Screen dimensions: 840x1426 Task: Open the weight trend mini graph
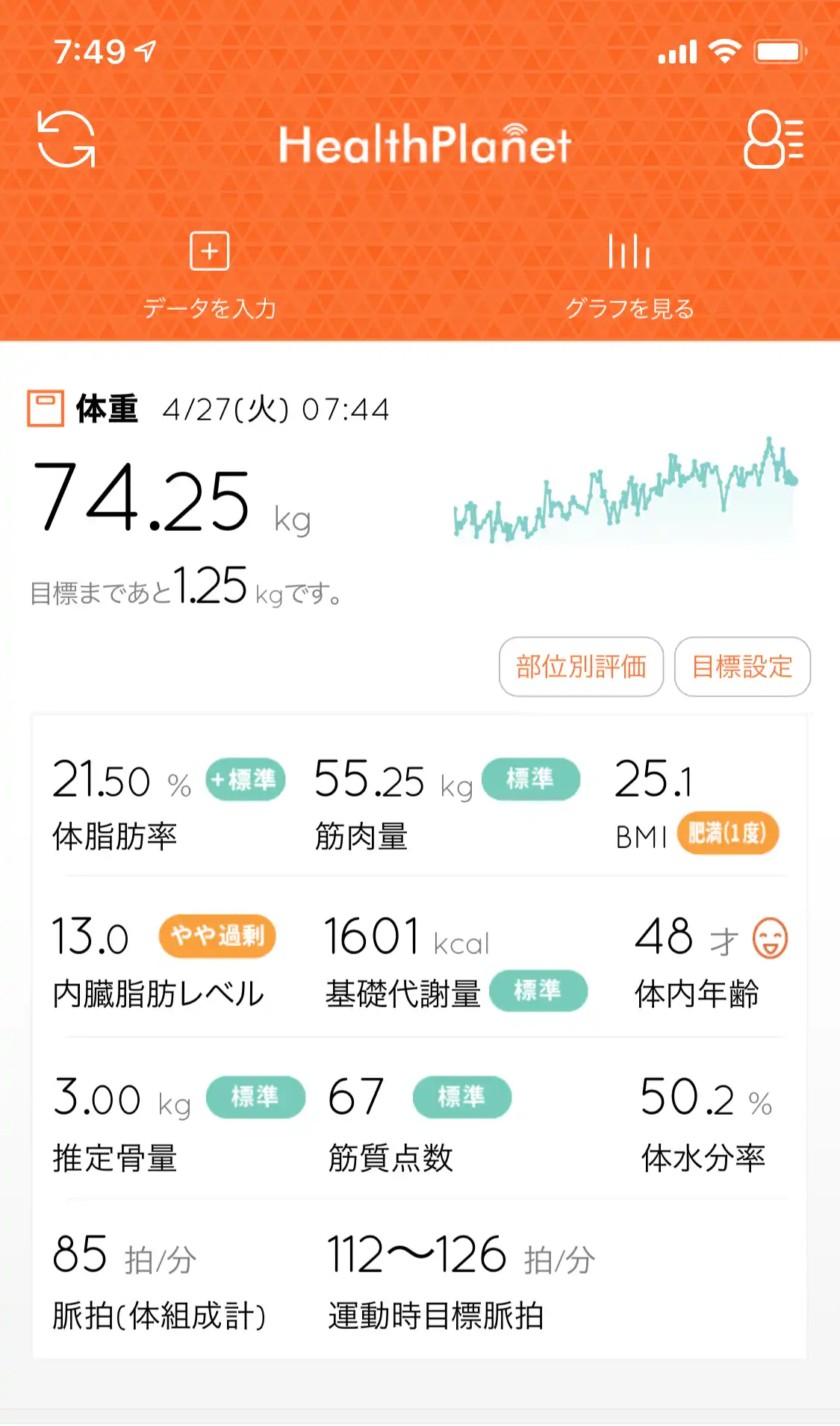(625, 489)
